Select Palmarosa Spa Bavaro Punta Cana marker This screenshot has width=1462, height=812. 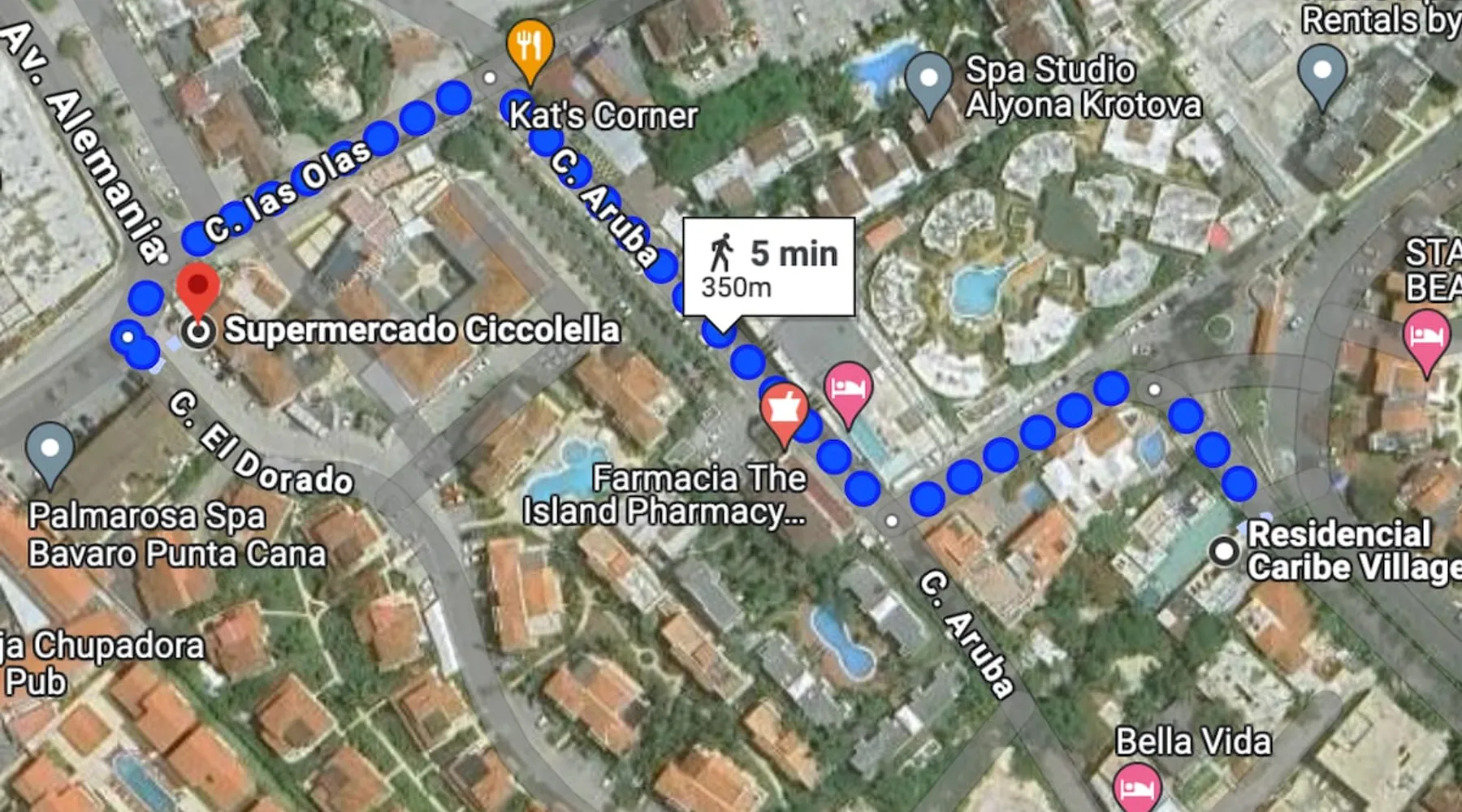(x=50, y=449)
